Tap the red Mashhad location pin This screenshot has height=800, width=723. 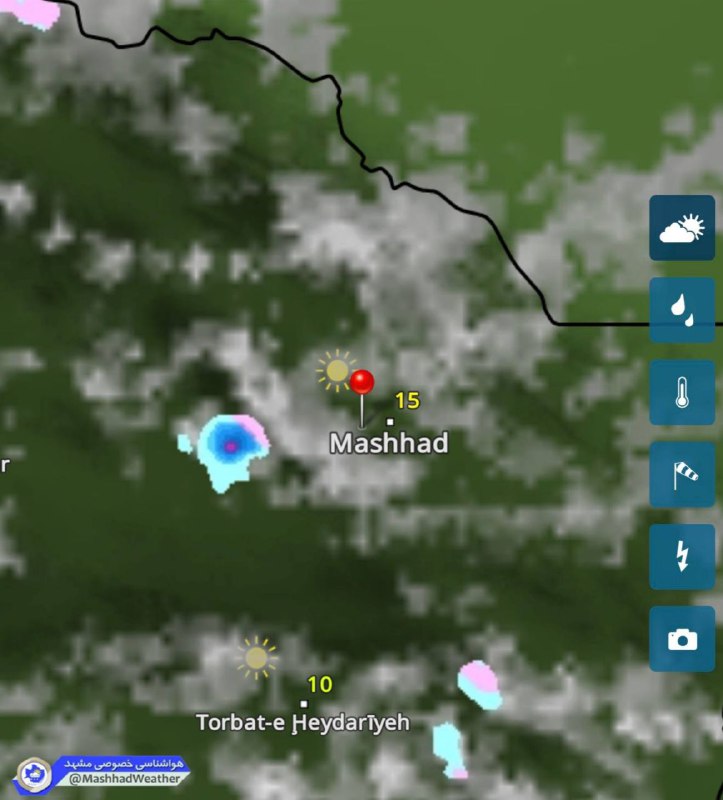click(x=362, y=383)
